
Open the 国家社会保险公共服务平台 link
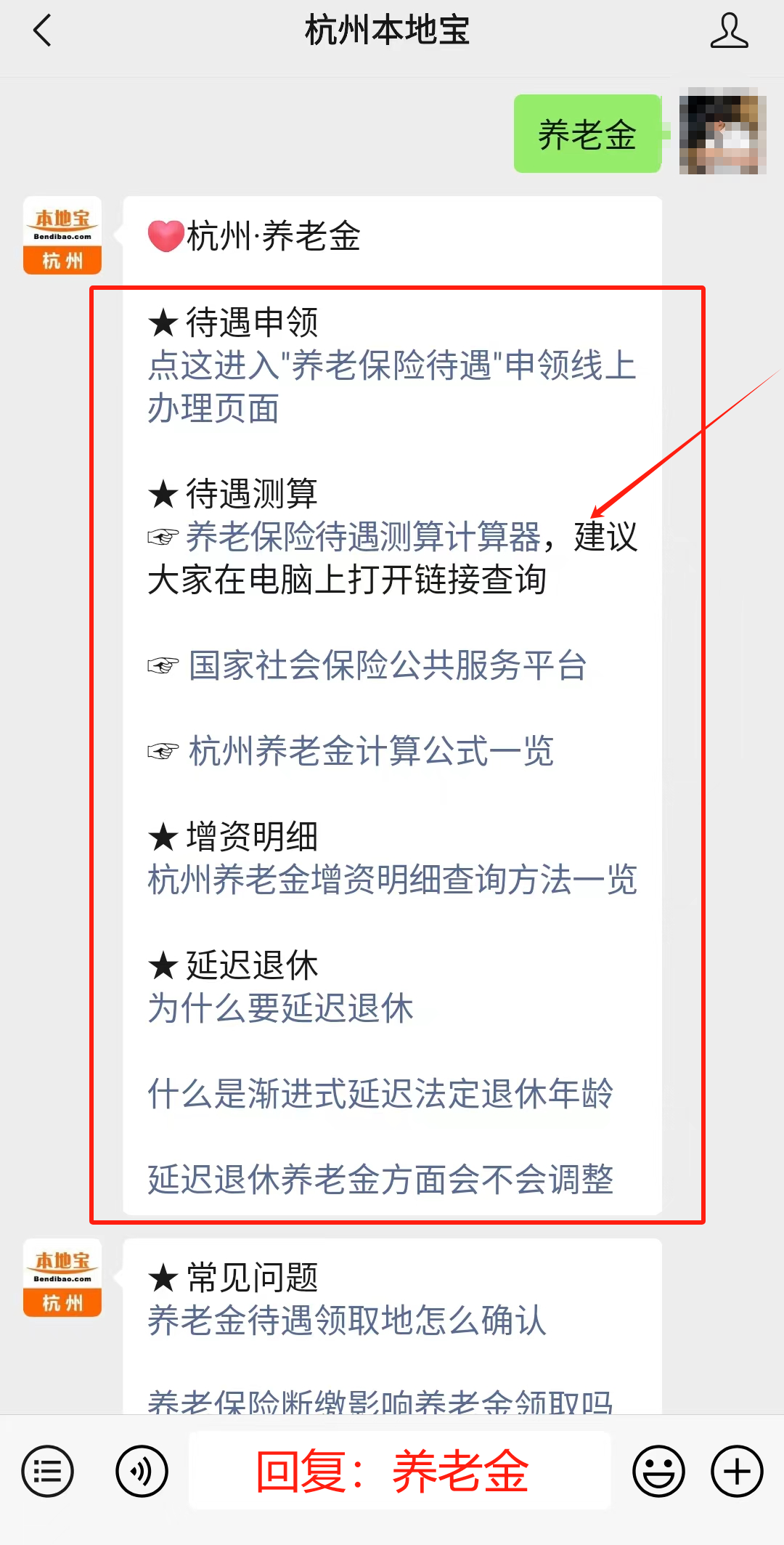tap(388, 665)
